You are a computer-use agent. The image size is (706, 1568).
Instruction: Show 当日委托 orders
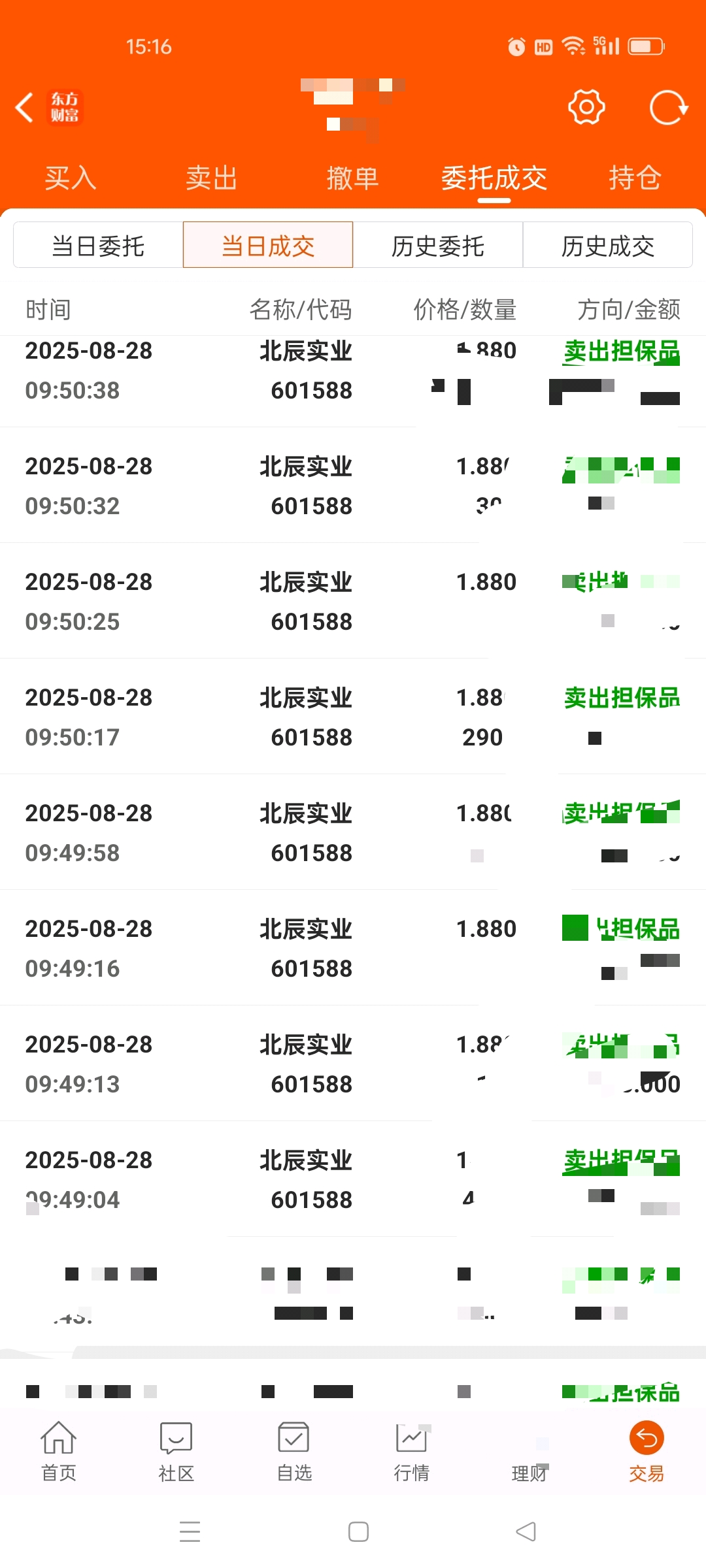tap(98, 245)
